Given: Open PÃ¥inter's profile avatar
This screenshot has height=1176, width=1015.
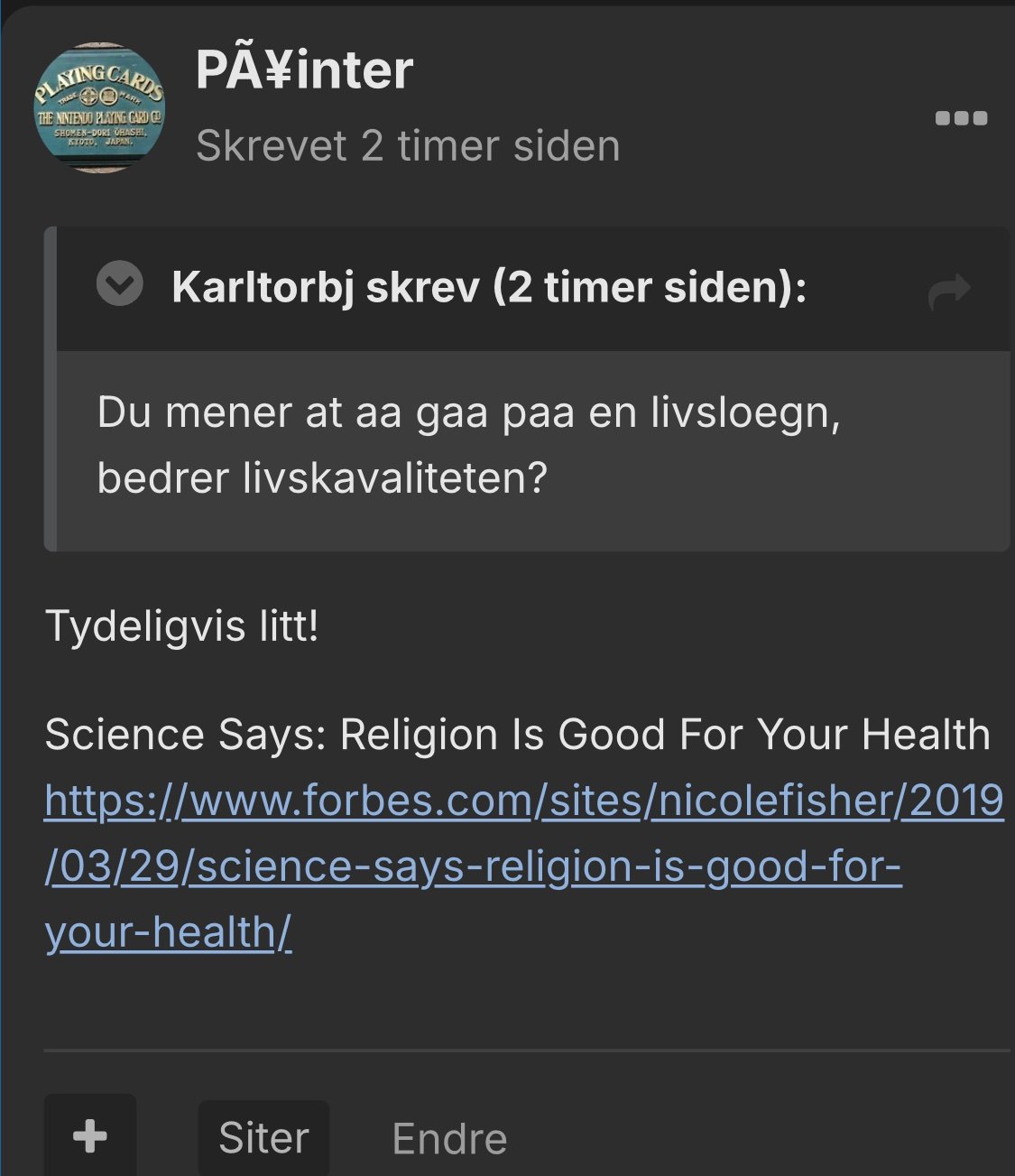Looking at the screenshot, I should [x=99, y=108].
